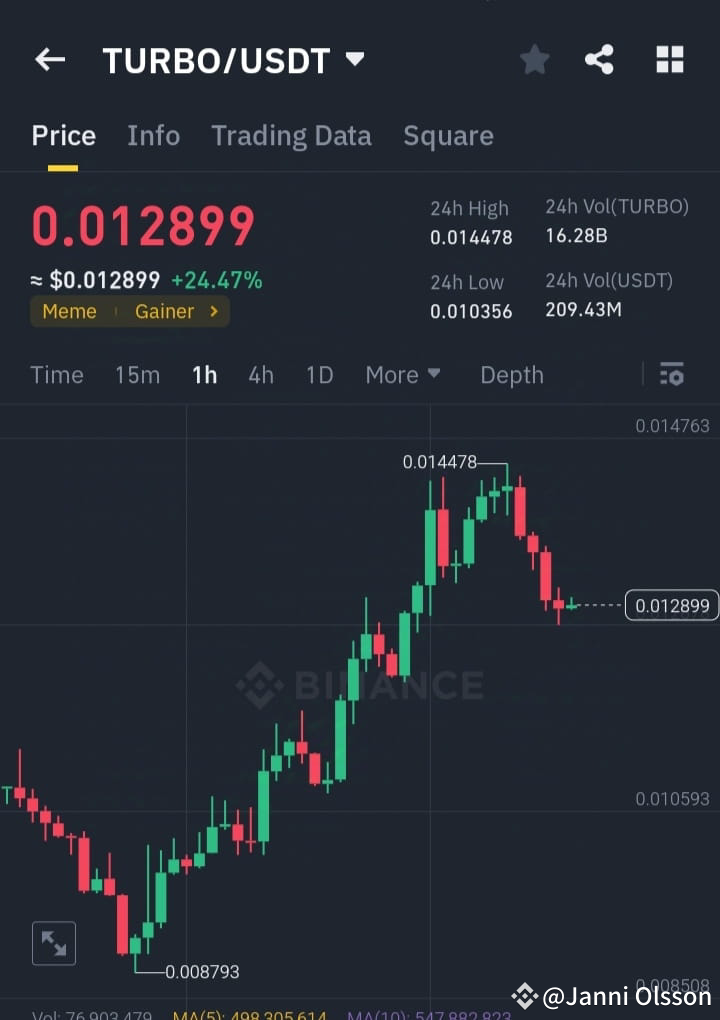
Task: Select the Gainer tag with arrow icon
Action: [177, 311]
